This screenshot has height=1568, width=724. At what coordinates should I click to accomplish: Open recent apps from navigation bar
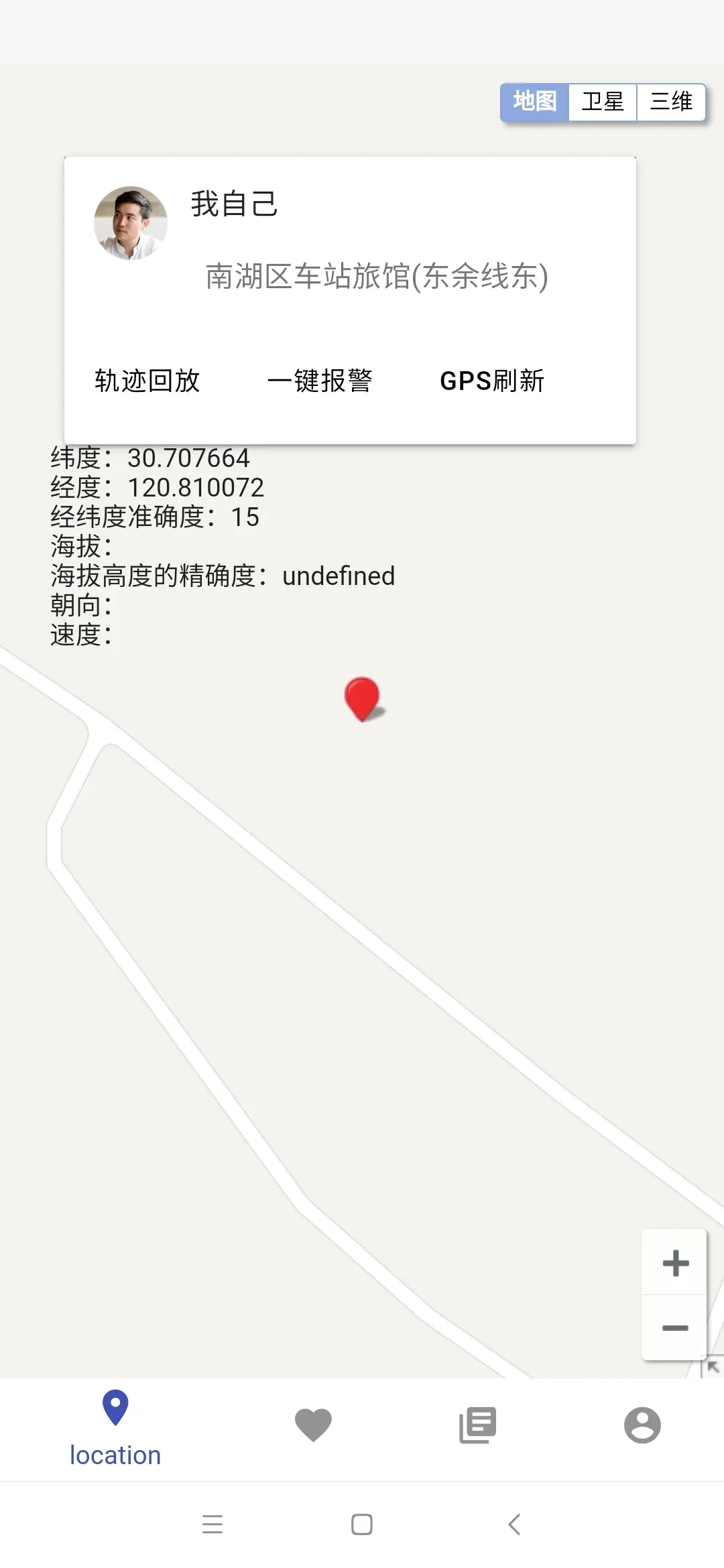(213, 1524)
